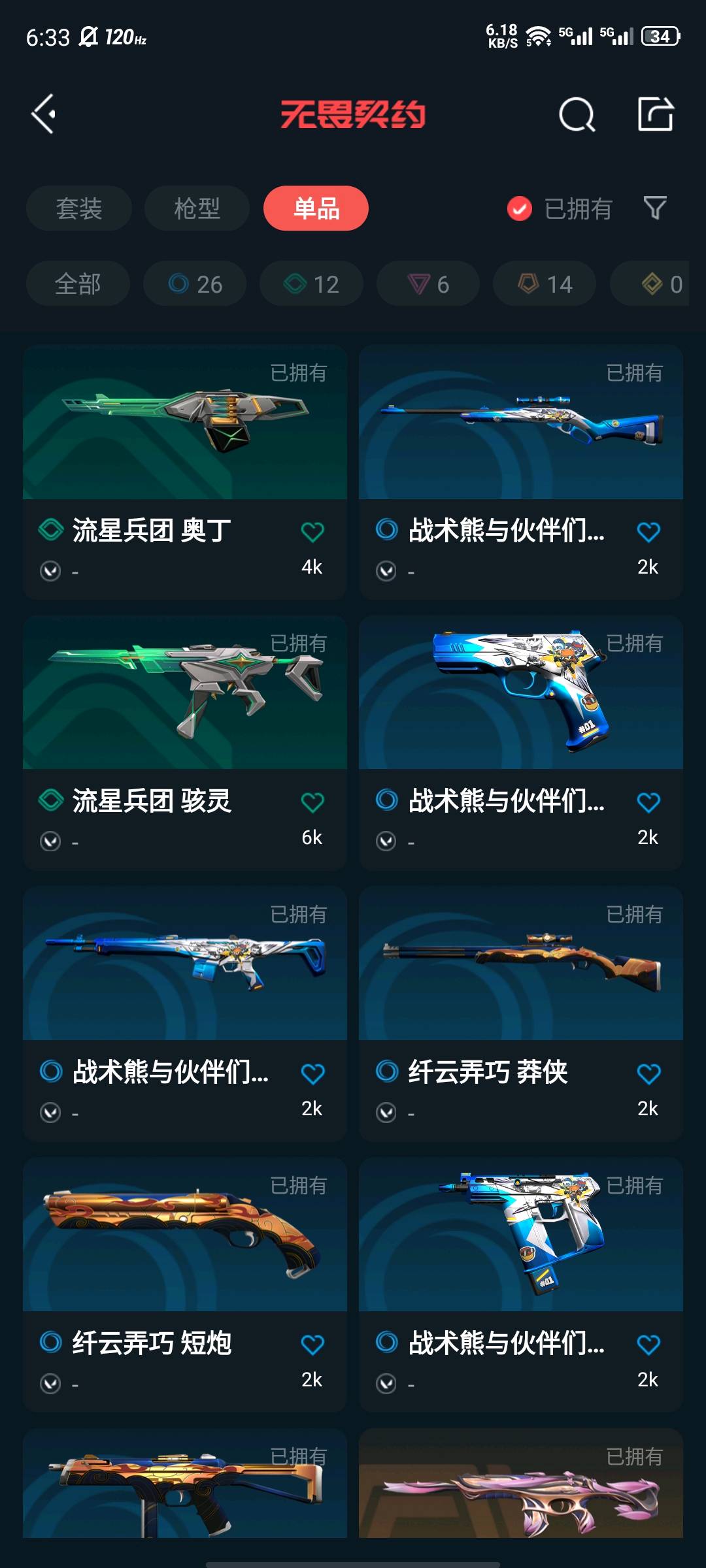This screenshot has width=706, height=1568.
Task: Select the 全部 rarity chip
Action: 78,284
